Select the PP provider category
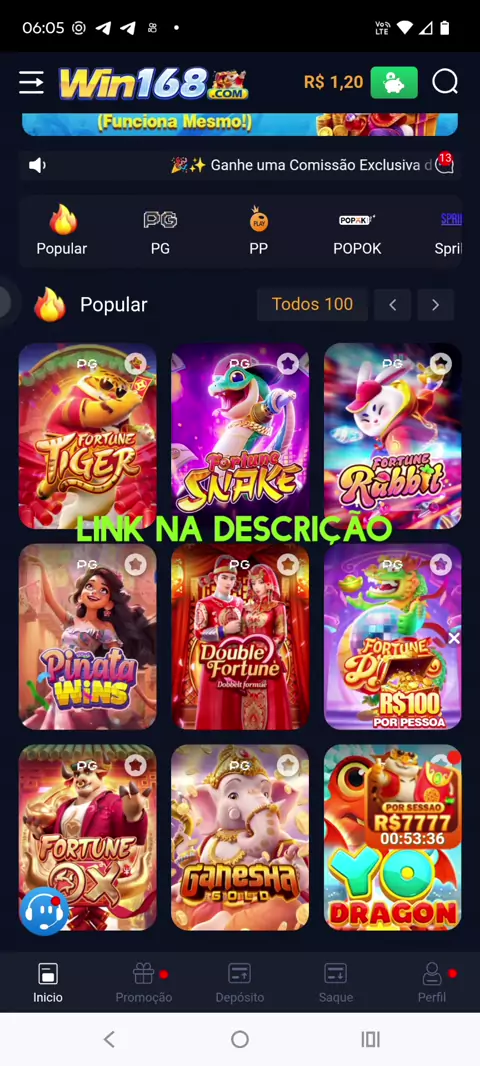The image size is (480, 1066). [x=258, y=232]
